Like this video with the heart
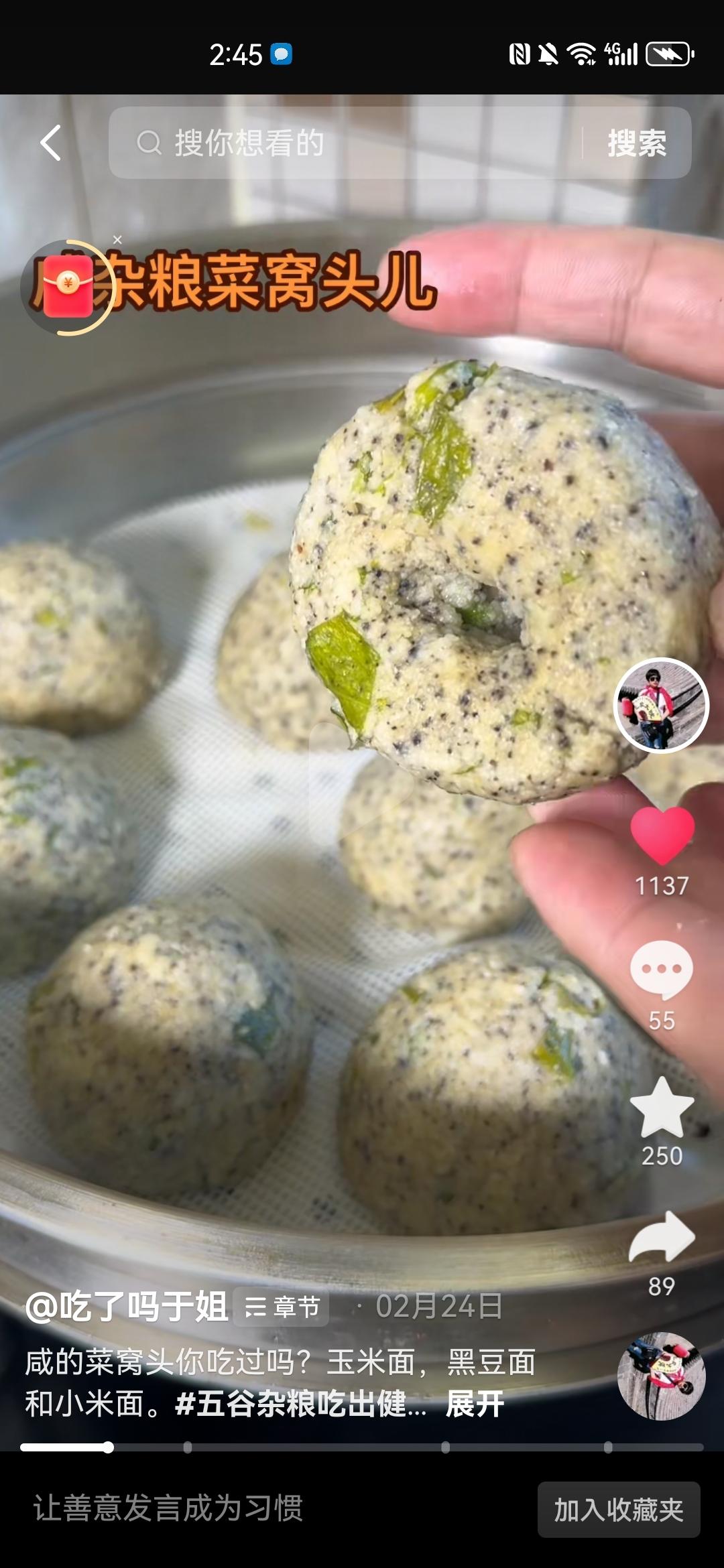Screen dimensions: 724x1568 pos(662,834)
